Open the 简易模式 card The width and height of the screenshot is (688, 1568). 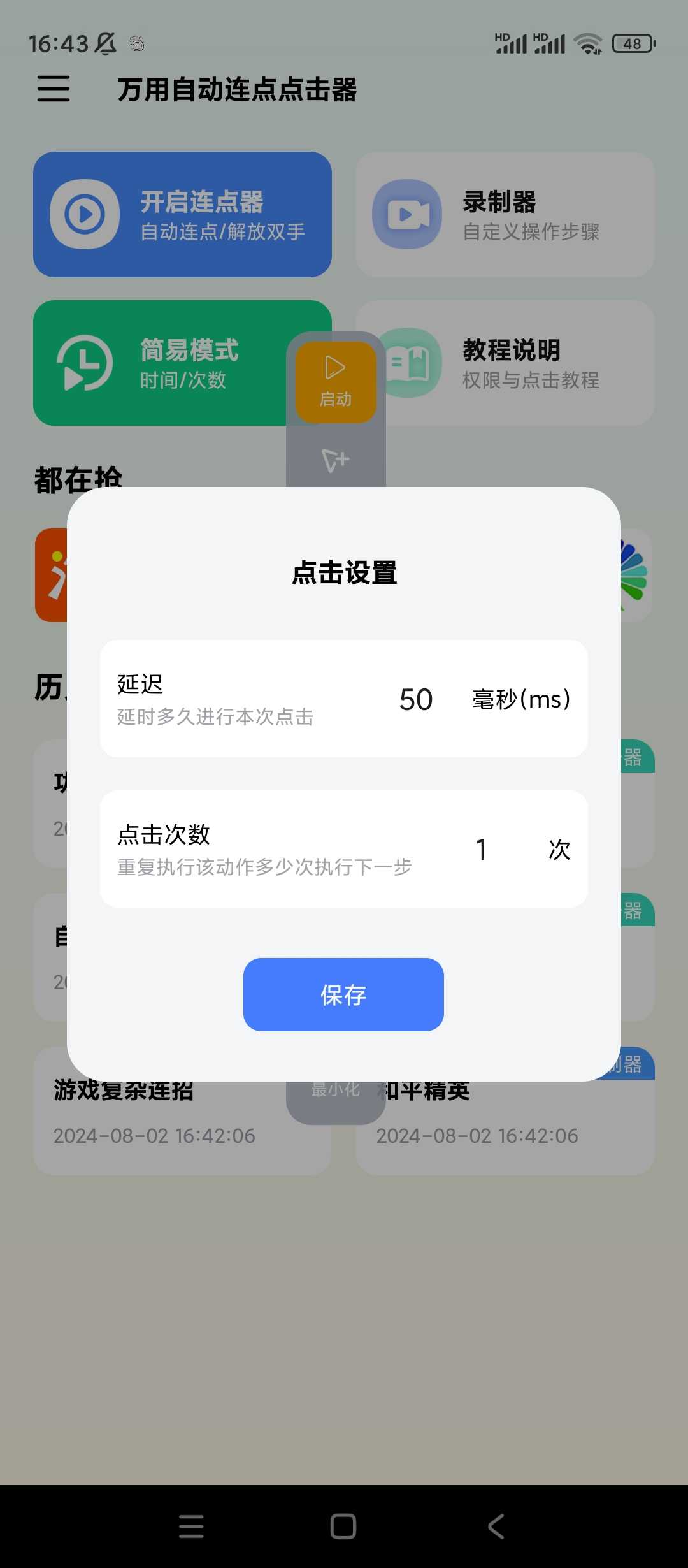click(x=159, y=363)
